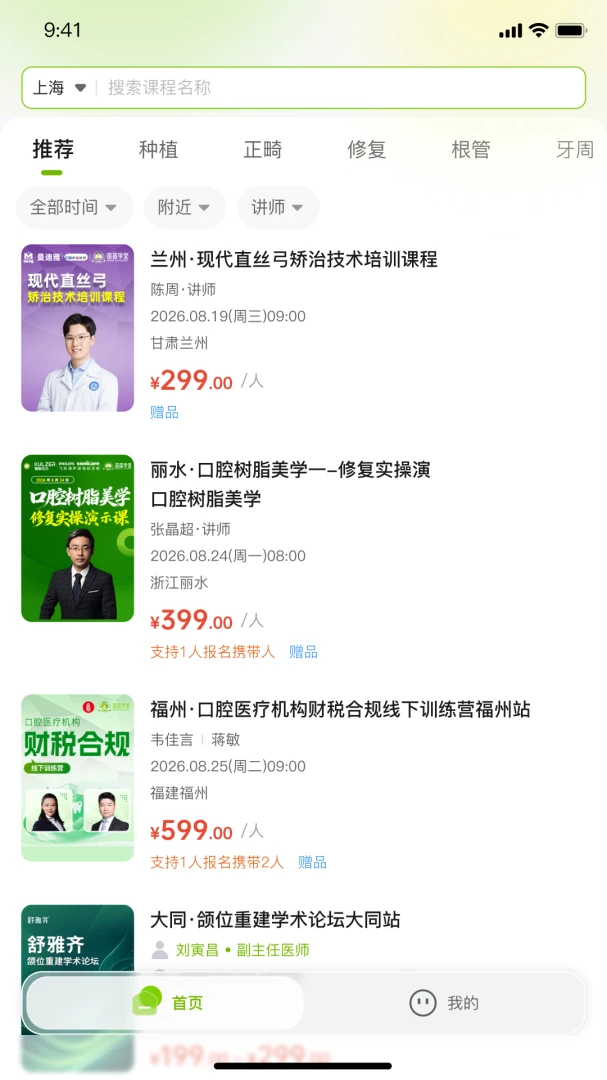Select the 修复 tab
This screenshot has width=607, height=1080.
(367, 149)
